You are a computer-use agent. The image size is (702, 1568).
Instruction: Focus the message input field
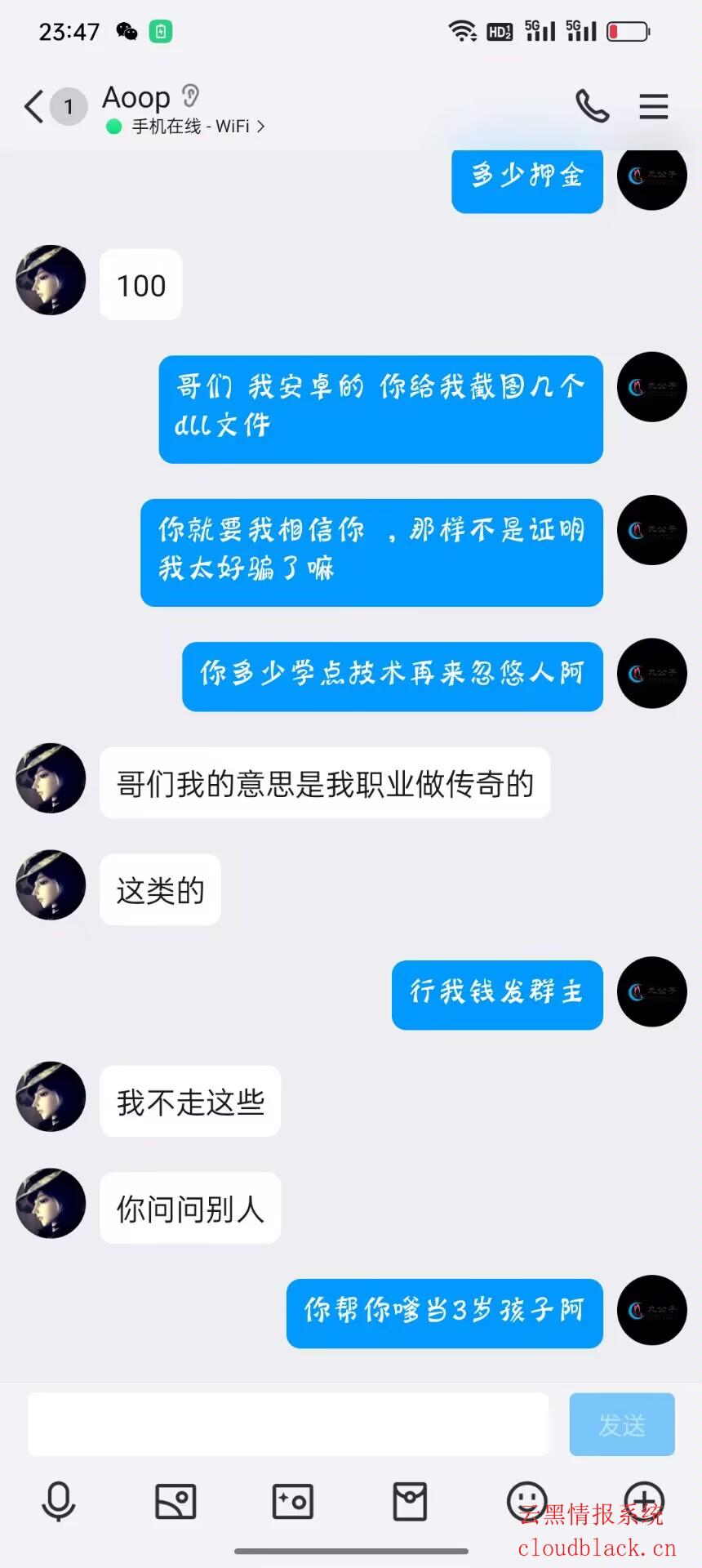pos(287,1424)
